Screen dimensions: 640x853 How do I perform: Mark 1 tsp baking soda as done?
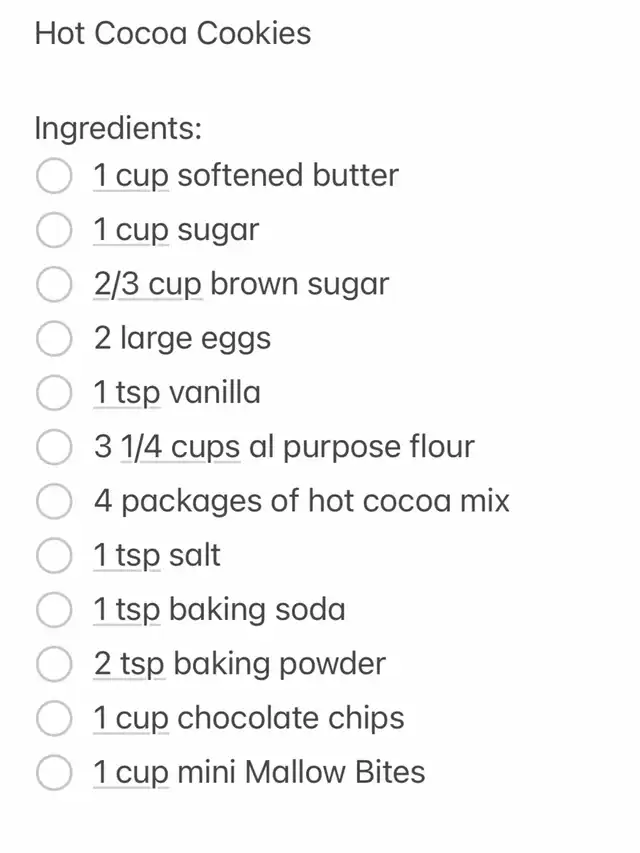(x=54, y=609)
